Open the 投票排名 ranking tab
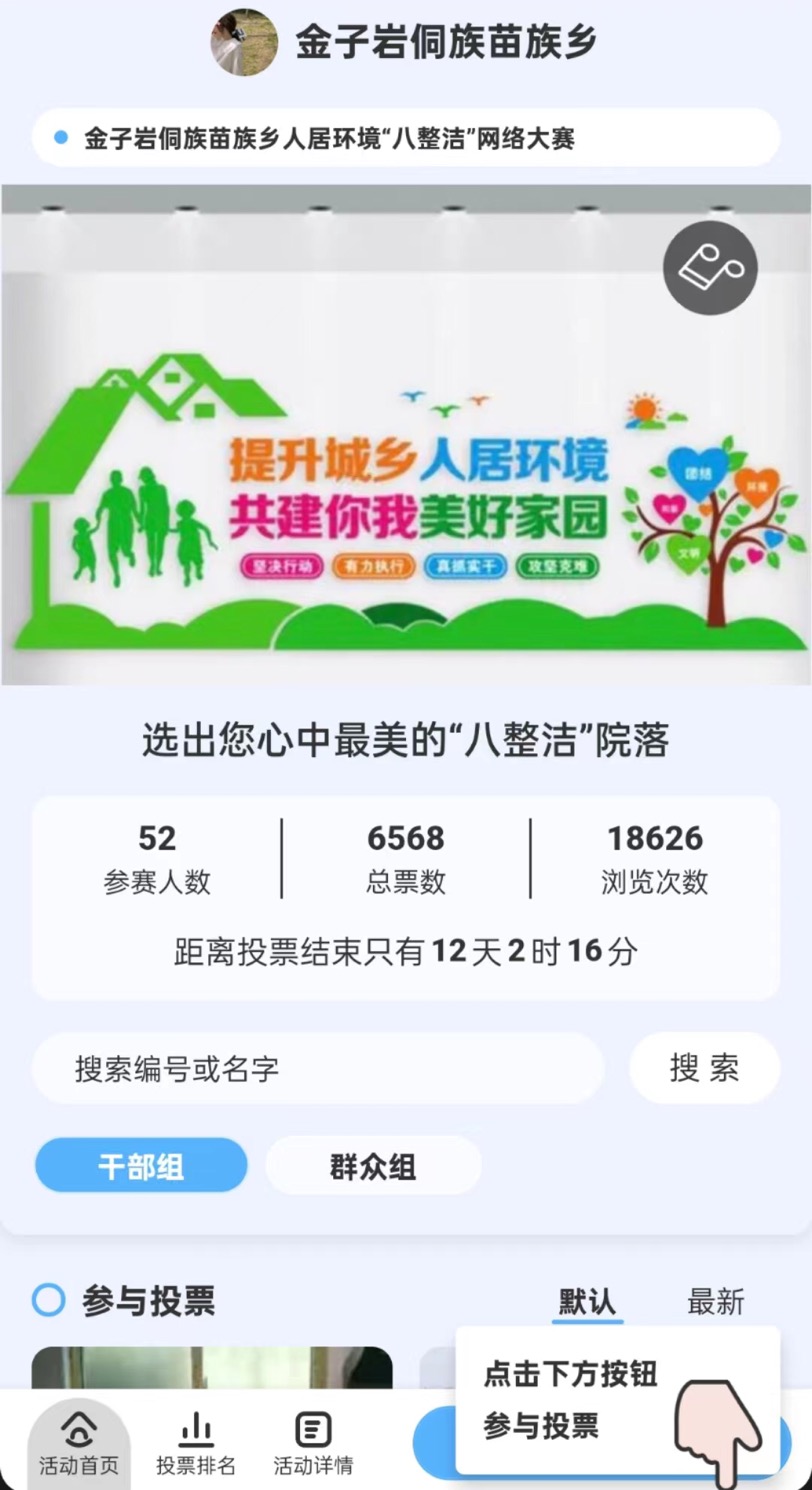 coord(196,1444)
